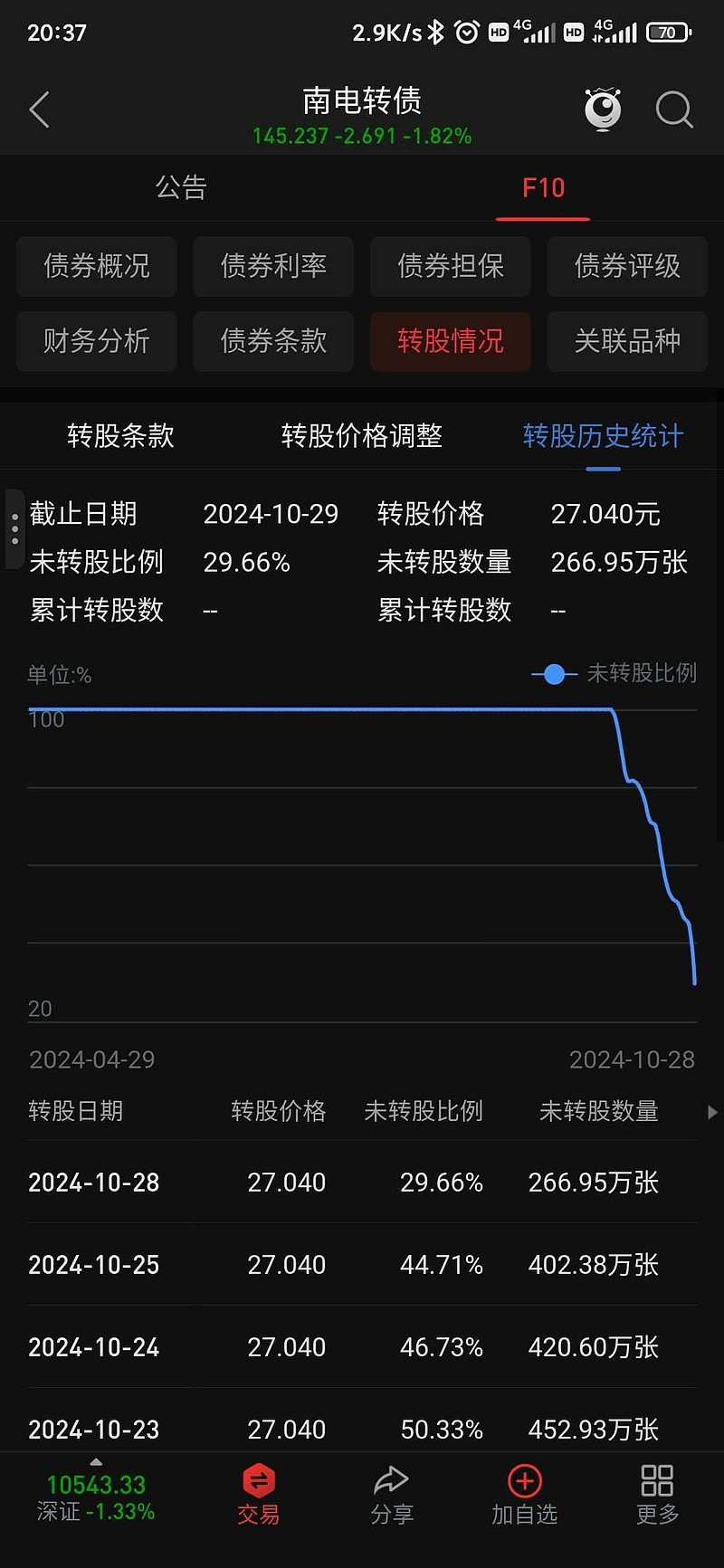Switch to the F10 tab
This screenshot has height=1568, width=724.
(542, 187)
